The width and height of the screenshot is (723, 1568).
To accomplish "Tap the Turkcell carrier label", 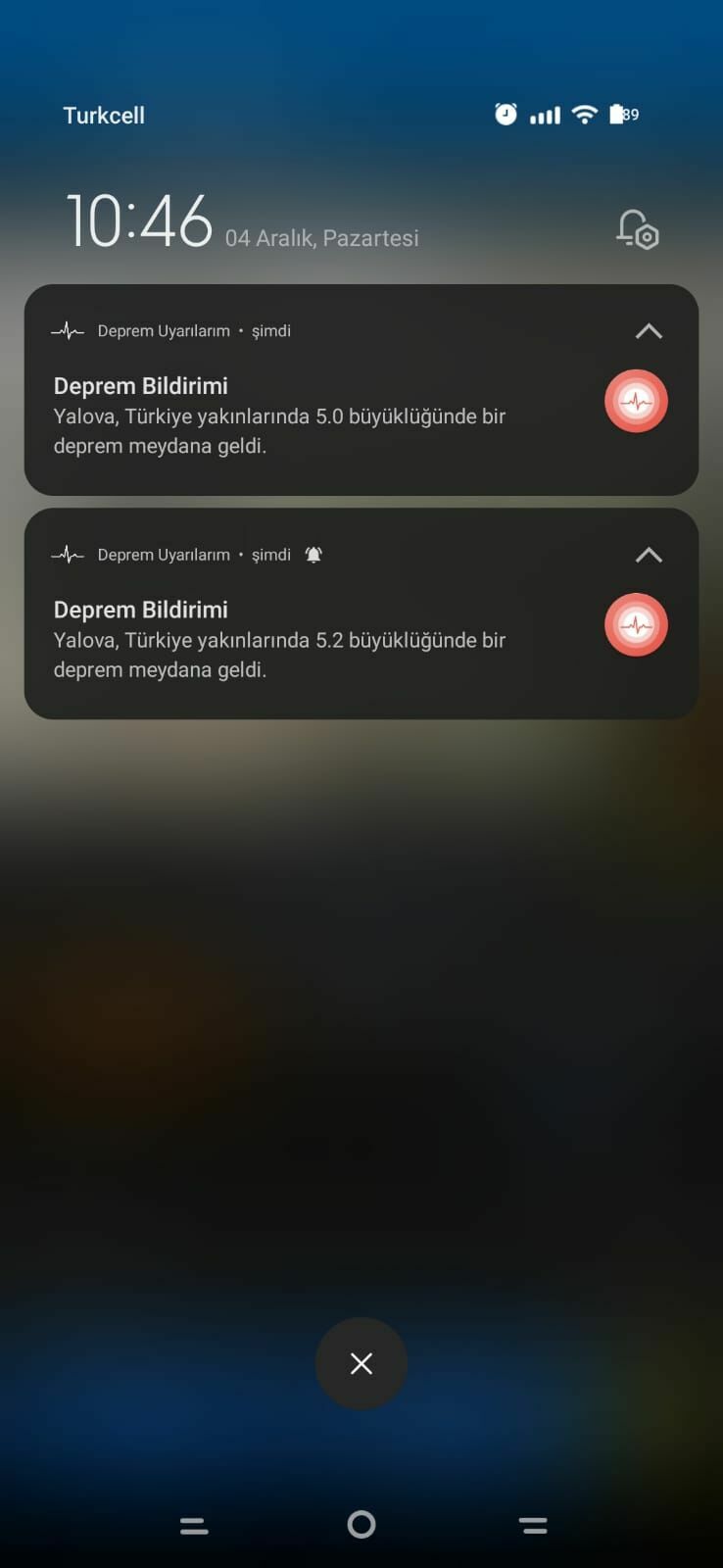I will click(103, 115).
